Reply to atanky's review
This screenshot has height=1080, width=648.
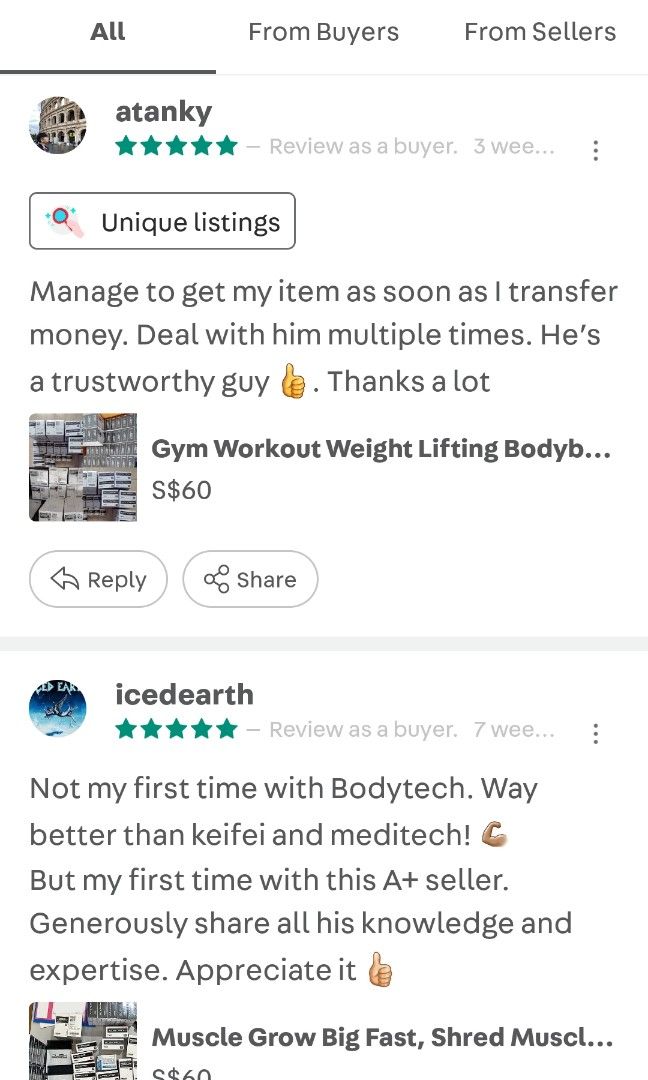(98, 579)
